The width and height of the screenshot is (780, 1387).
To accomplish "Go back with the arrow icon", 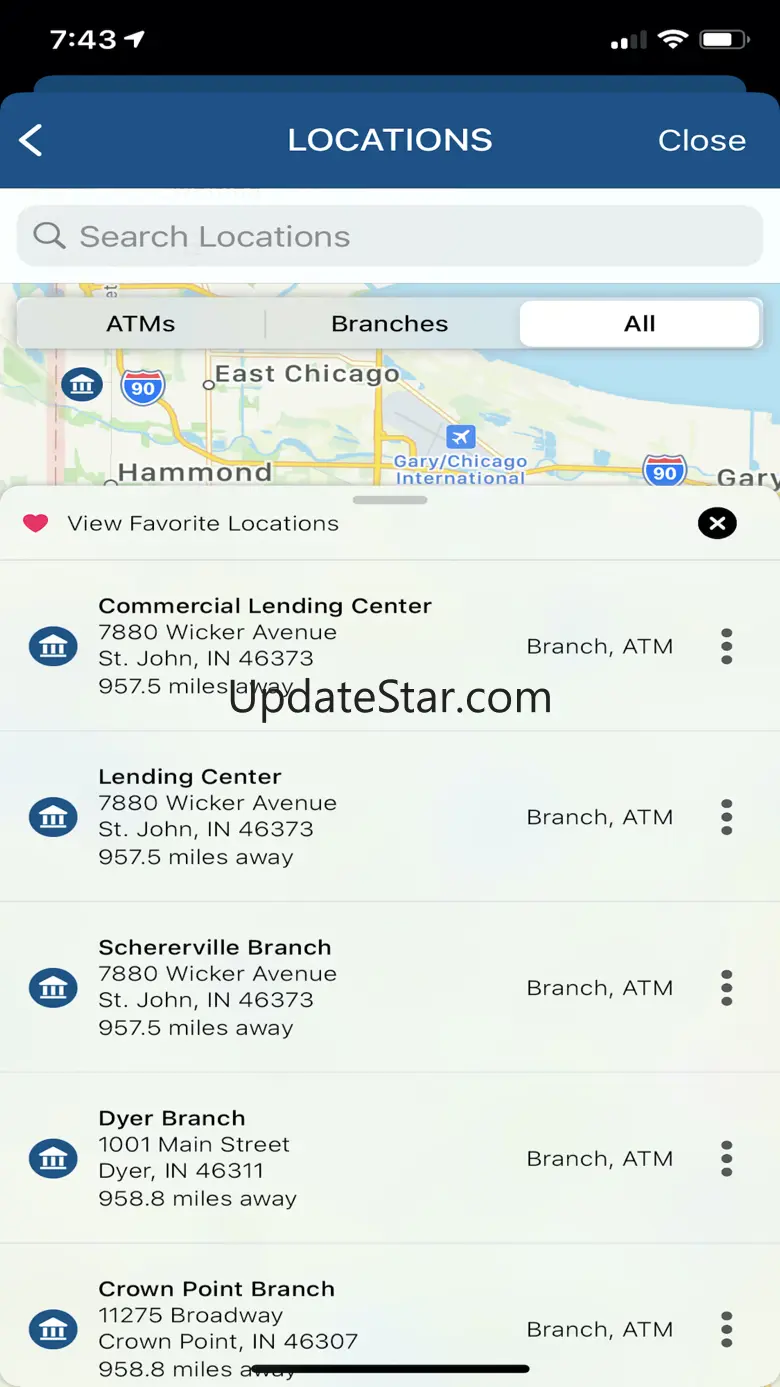I will (x=31, y=140).
